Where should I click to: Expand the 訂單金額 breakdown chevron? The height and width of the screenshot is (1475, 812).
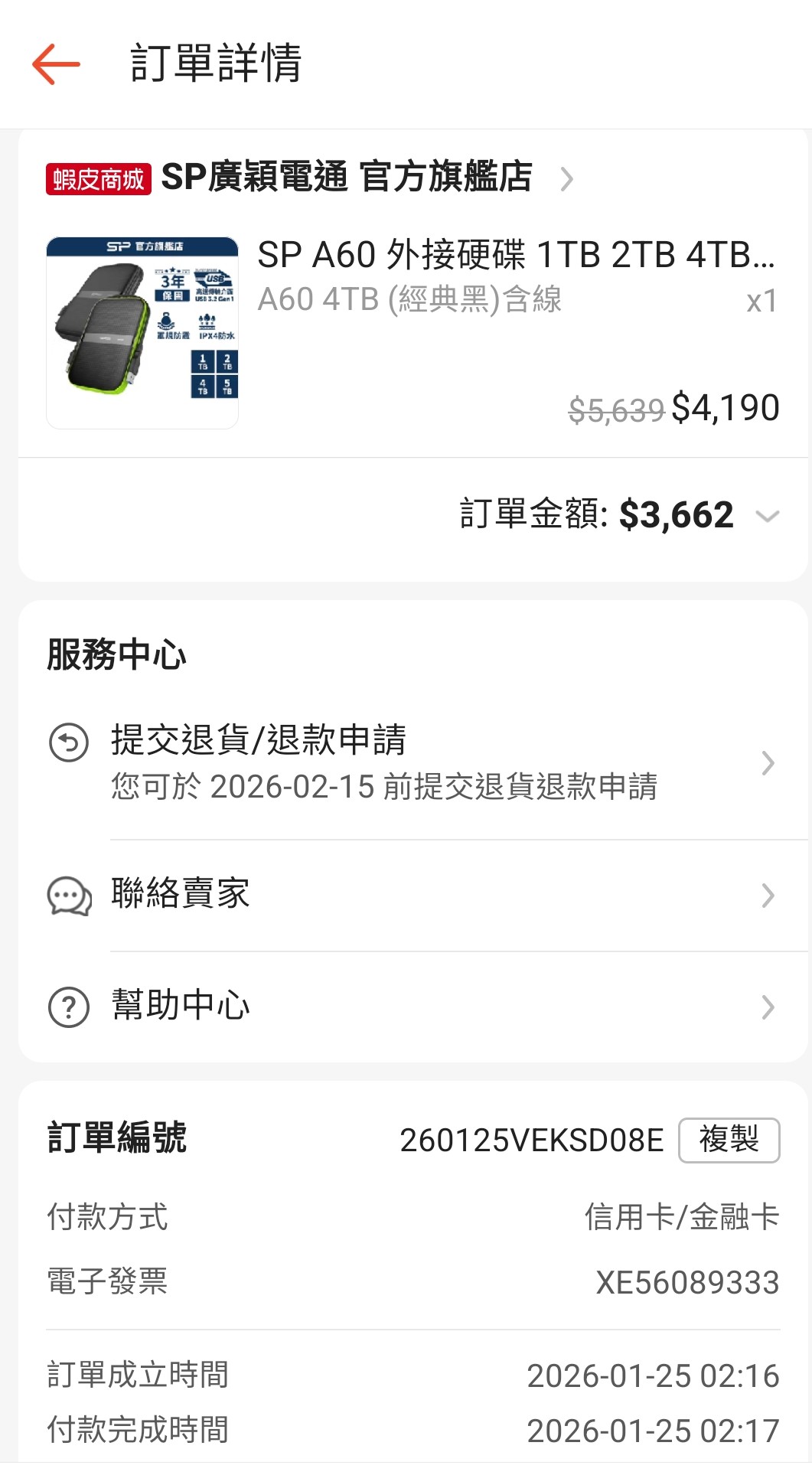pyautogui.click(x=767, y=516)
